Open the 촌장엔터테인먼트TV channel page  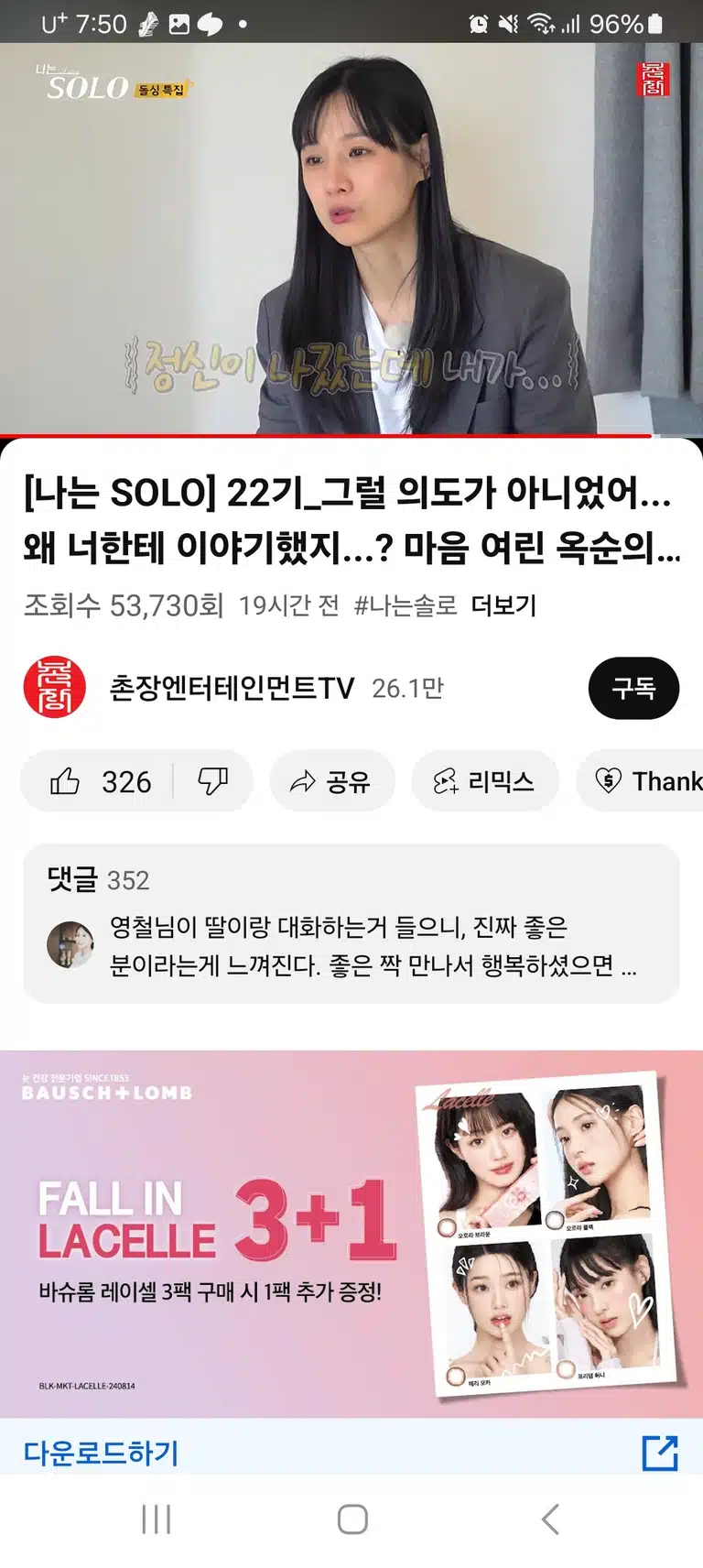pos(232,688)
